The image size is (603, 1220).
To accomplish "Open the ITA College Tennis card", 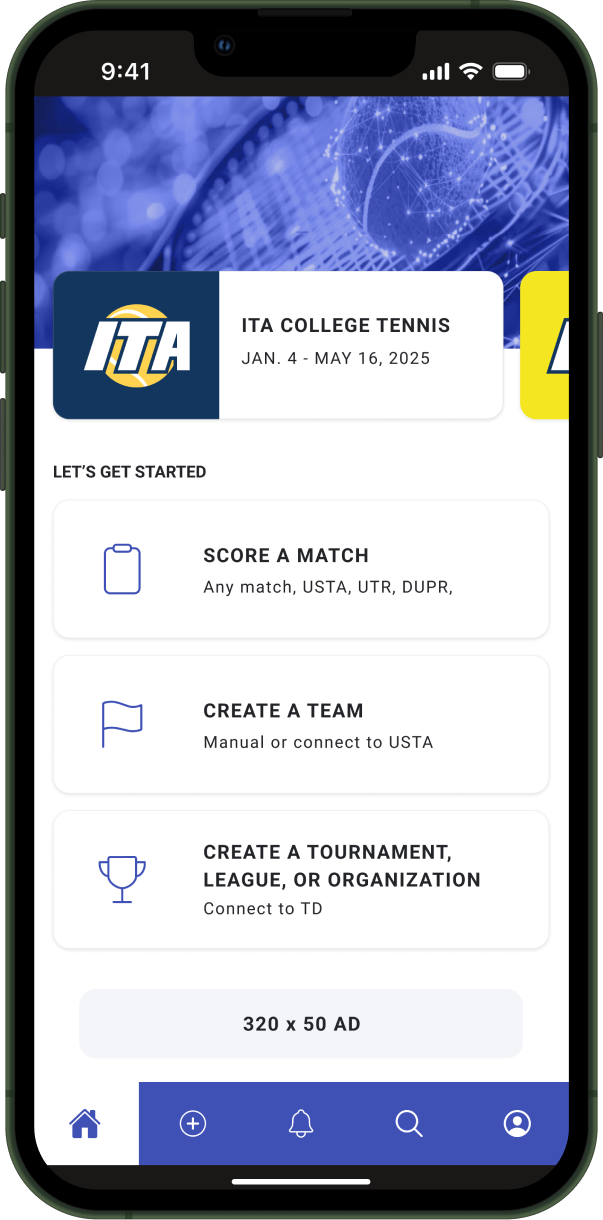I will click(x=278, y=345).
